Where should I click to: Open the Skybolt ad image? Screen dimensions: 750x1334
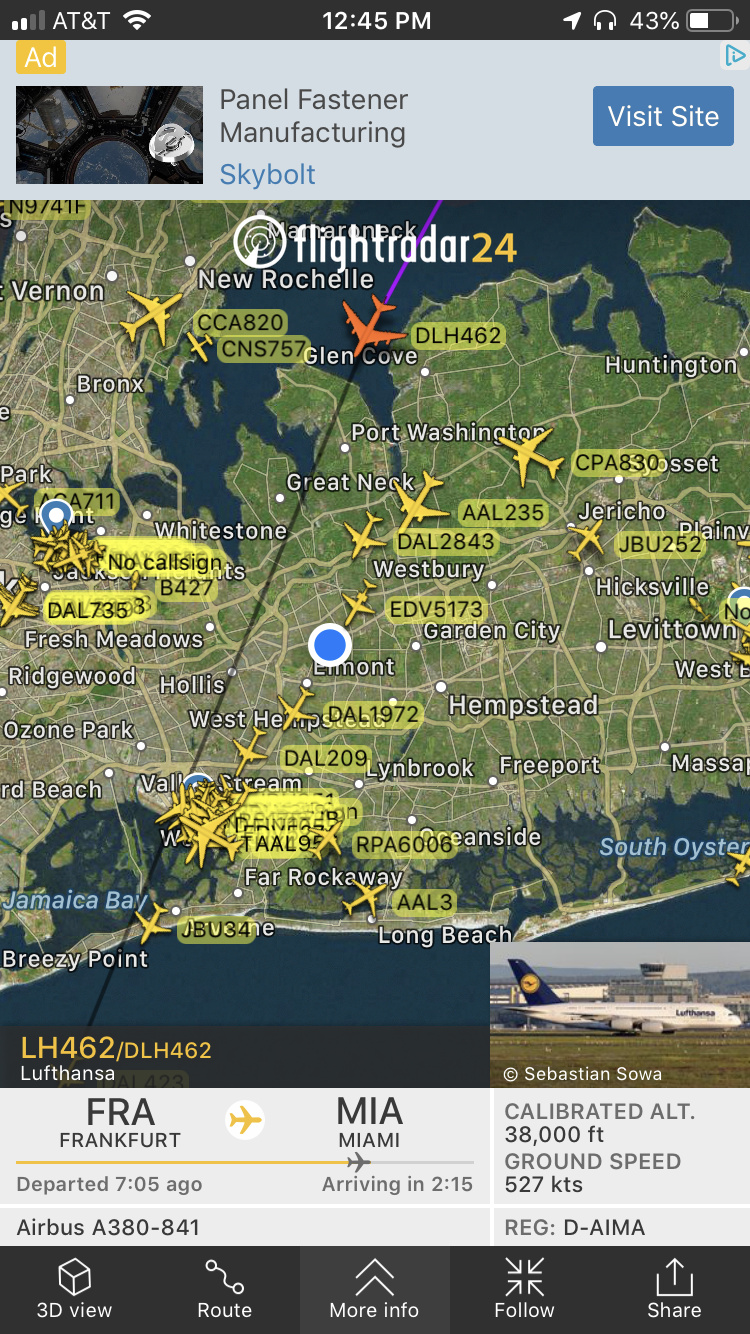tap(109, 135)
